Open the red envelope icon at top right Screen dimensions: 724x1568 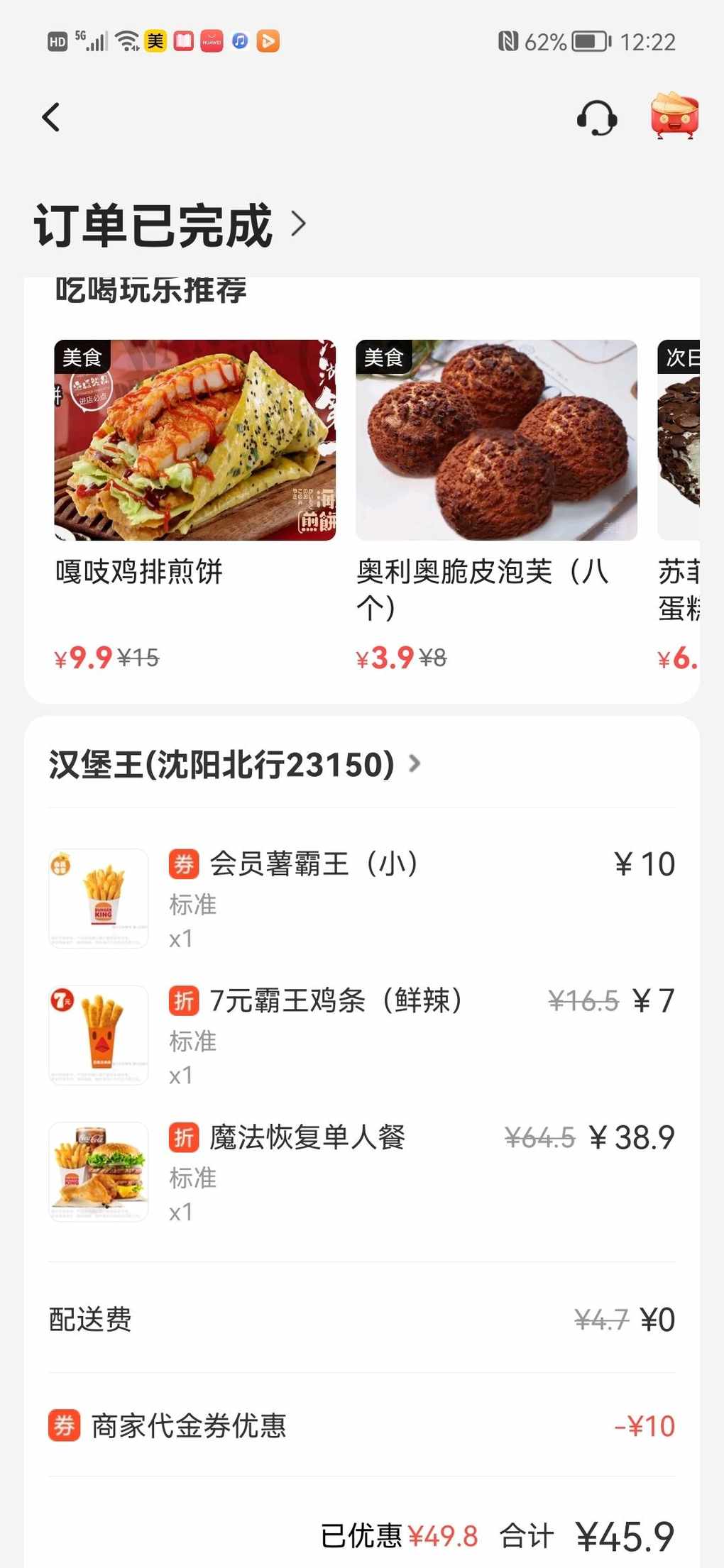click(x=674, y=116)
